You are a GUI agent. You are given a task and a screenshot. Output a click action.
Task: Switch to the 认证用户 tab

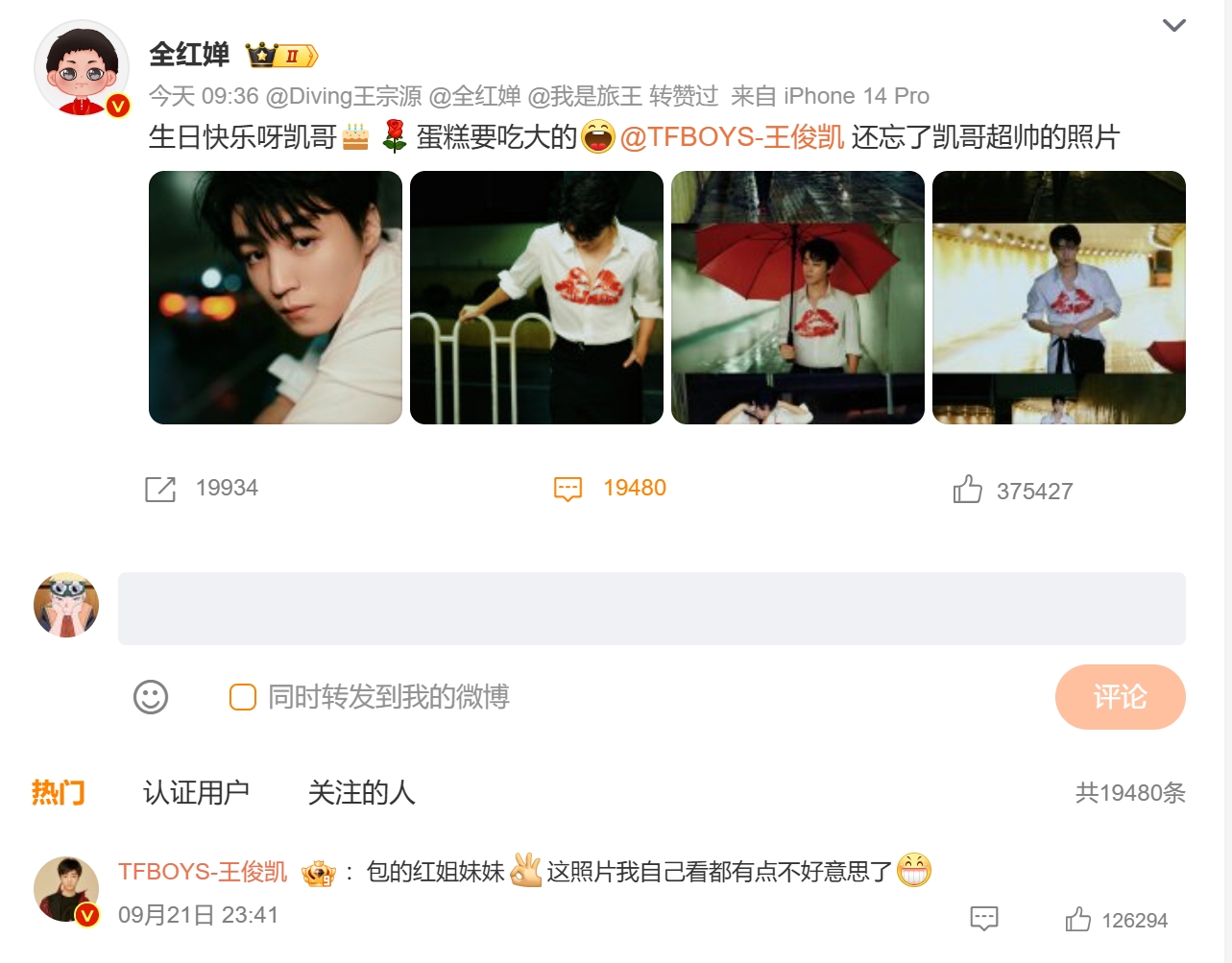(196, 792)
